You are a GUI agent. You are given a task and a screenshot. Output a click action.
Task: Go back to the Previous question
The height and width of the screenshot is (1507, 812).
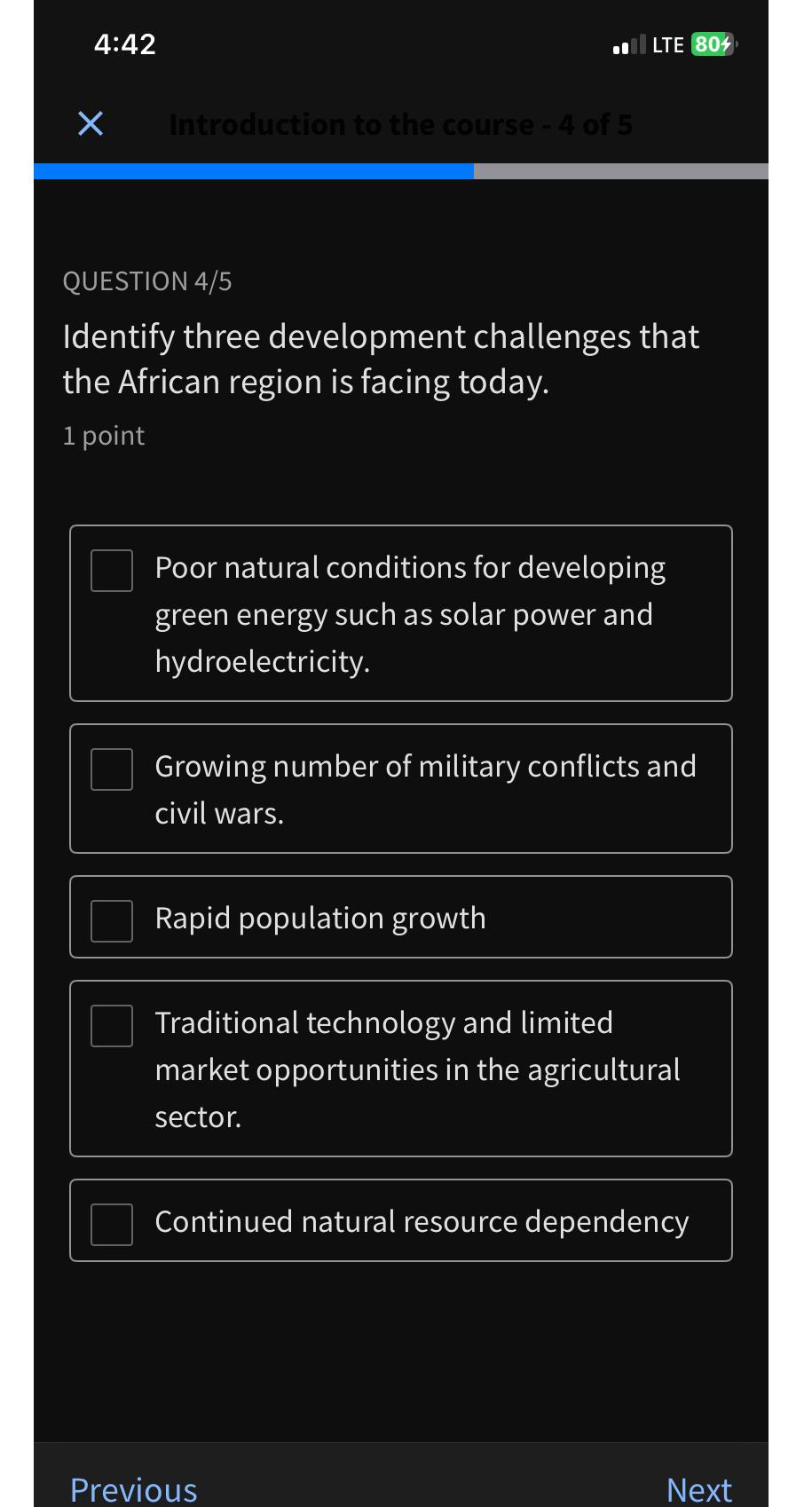pyautogui.click(x=134, y=1489)
